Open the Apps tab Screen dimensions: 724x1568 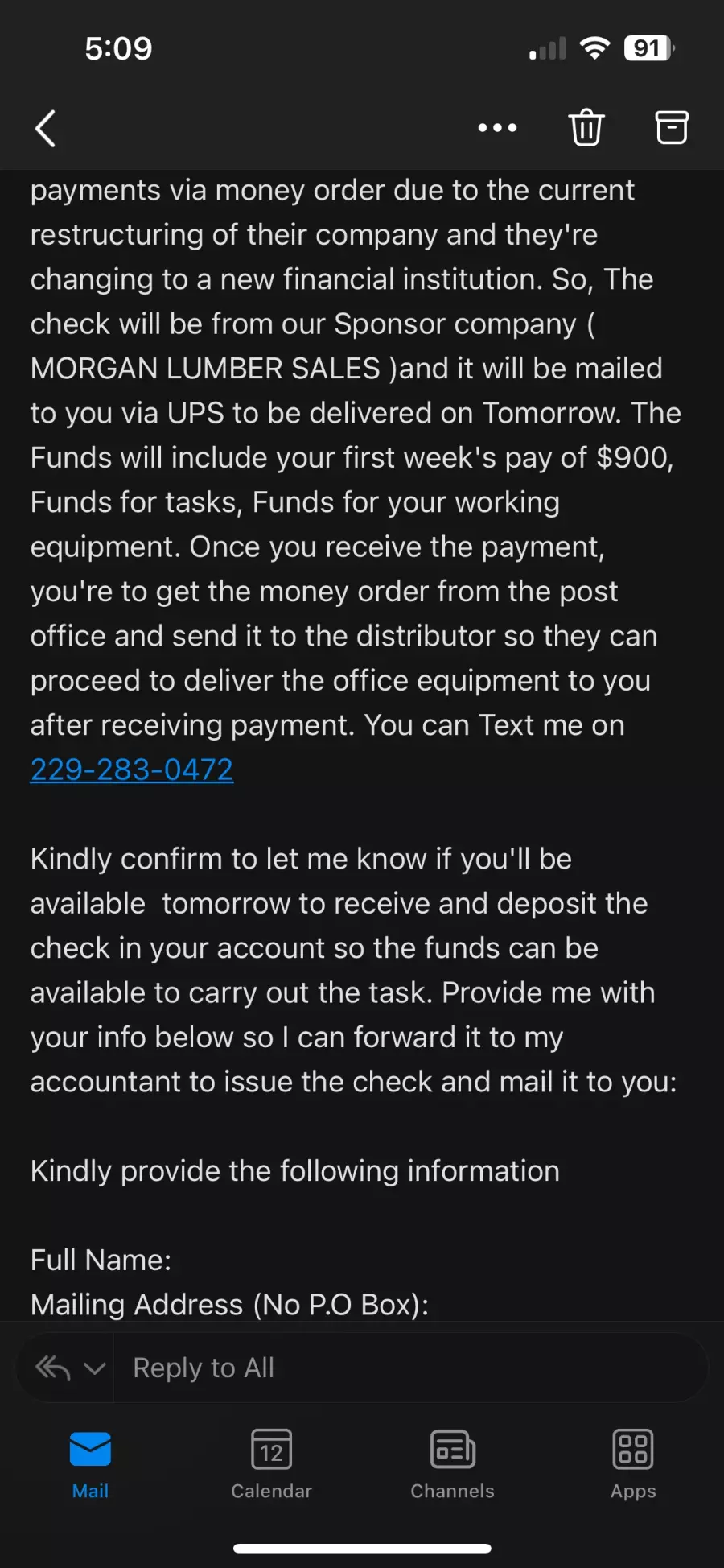[633, 1465]
